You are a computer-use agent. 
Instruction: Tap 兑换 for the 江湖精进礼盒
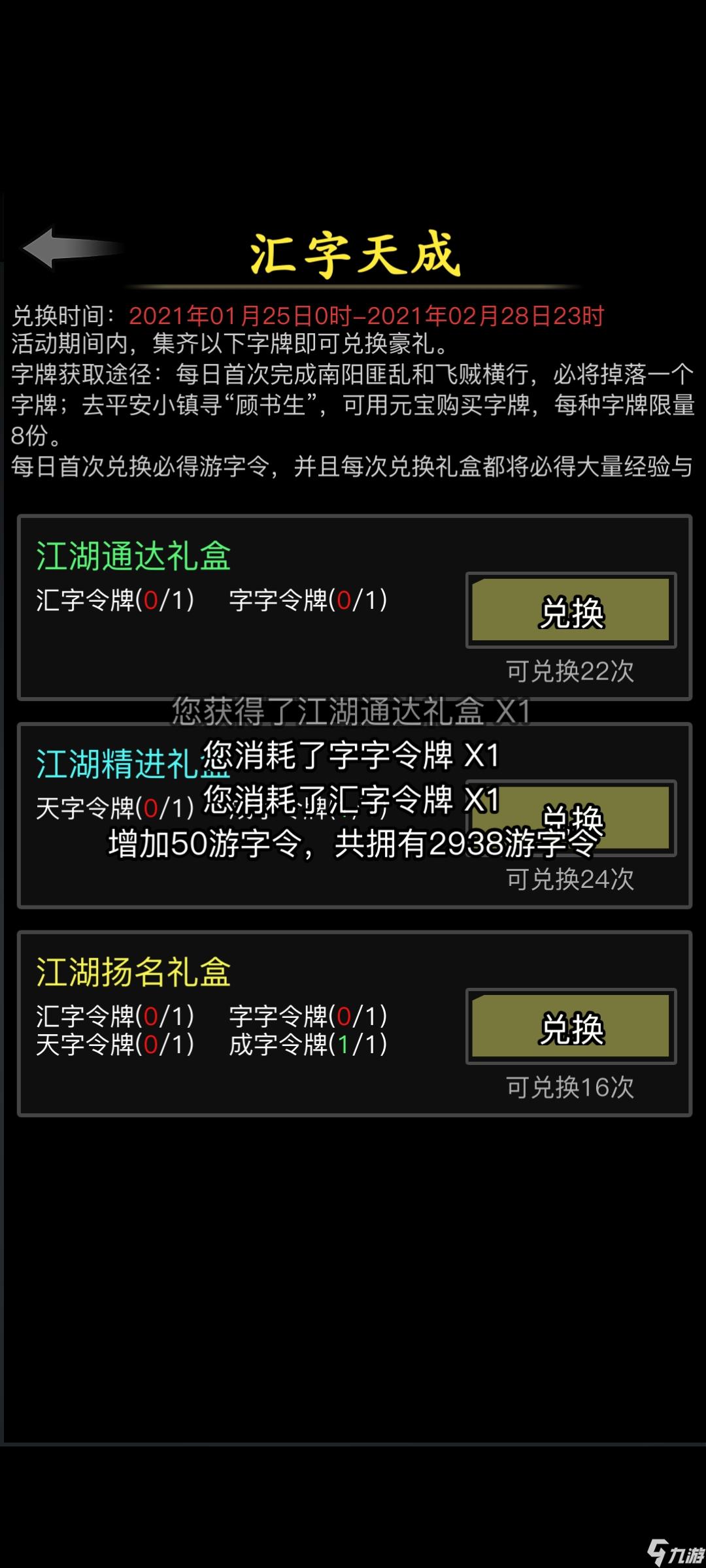pyautogui.click(x=571, y=818)
